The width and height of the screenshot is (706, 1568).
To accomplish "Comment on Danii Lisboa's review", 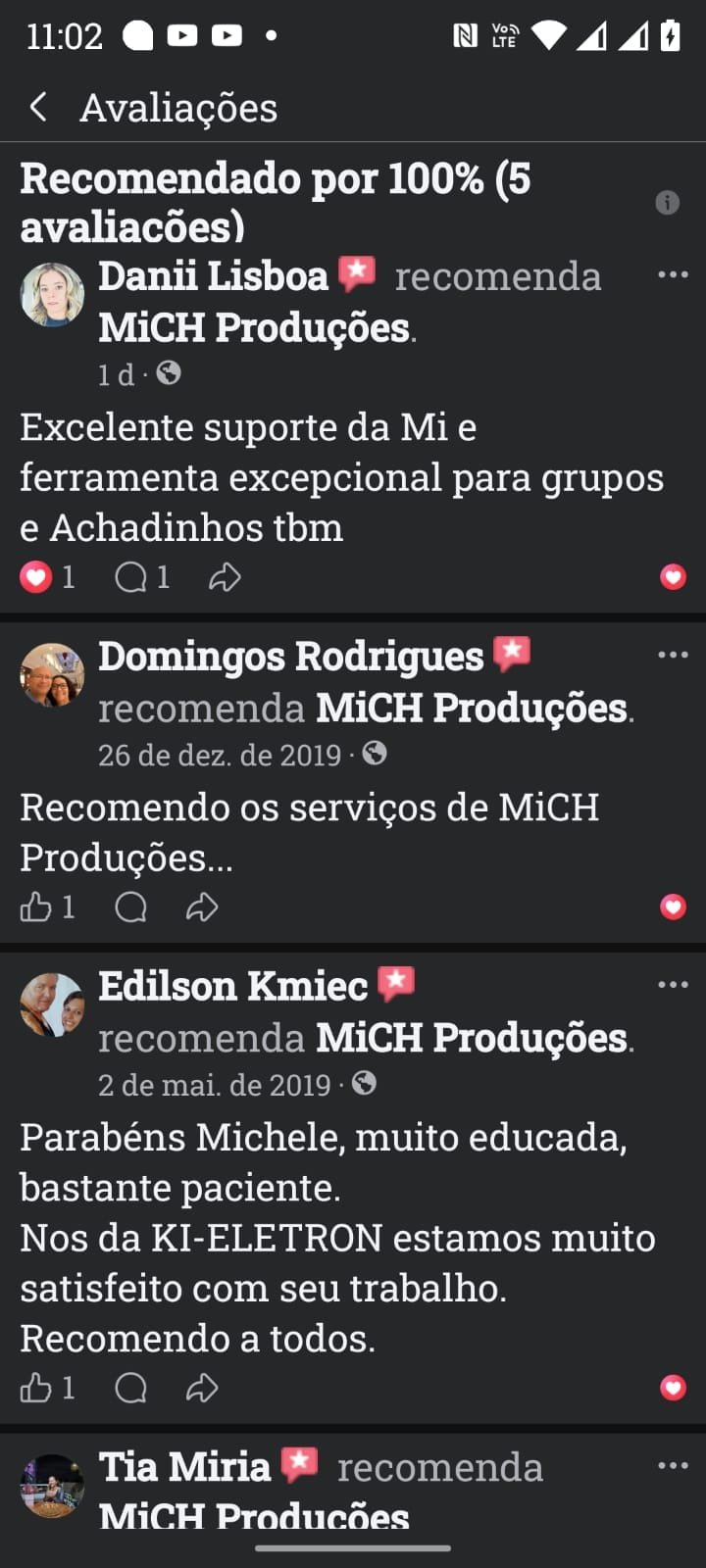I will point(130,577).
